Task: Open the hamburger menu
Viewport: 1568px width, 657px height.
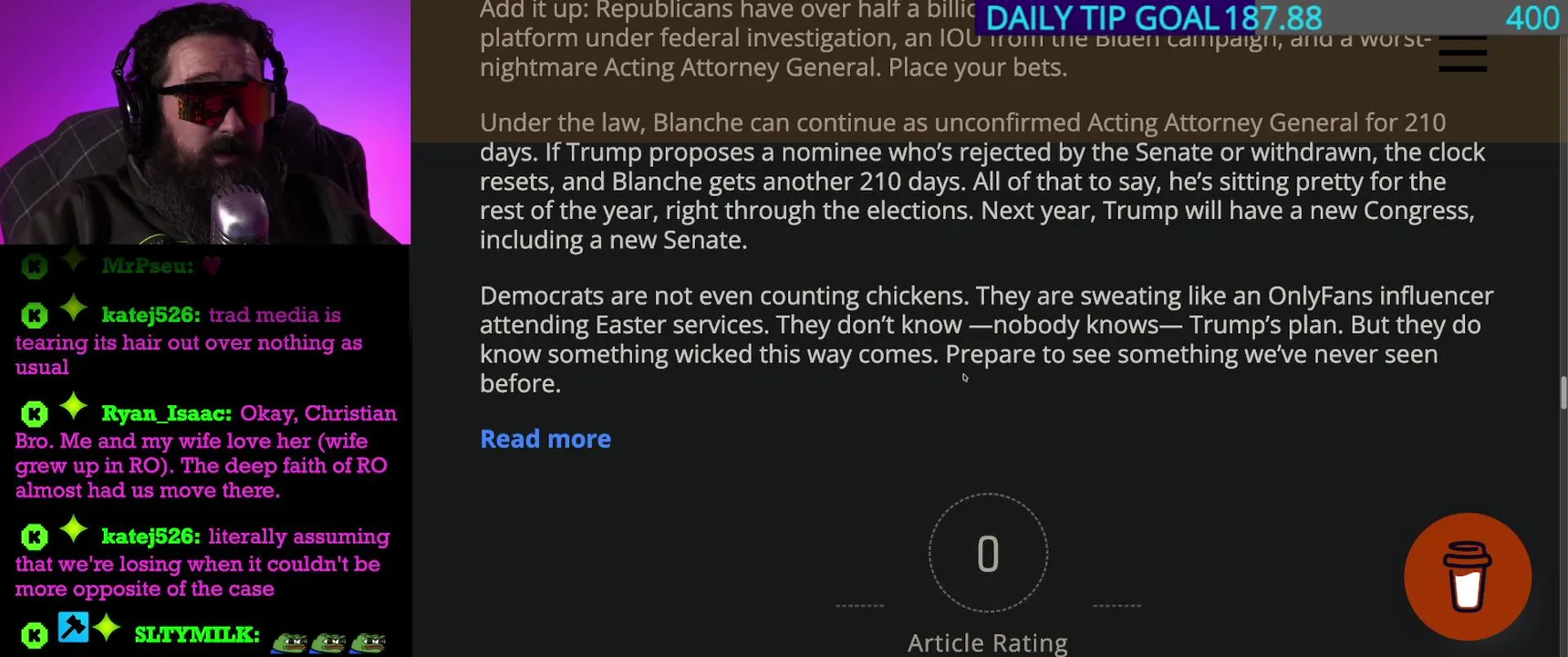Action: pyautogui.click(x=1462, y=54)
